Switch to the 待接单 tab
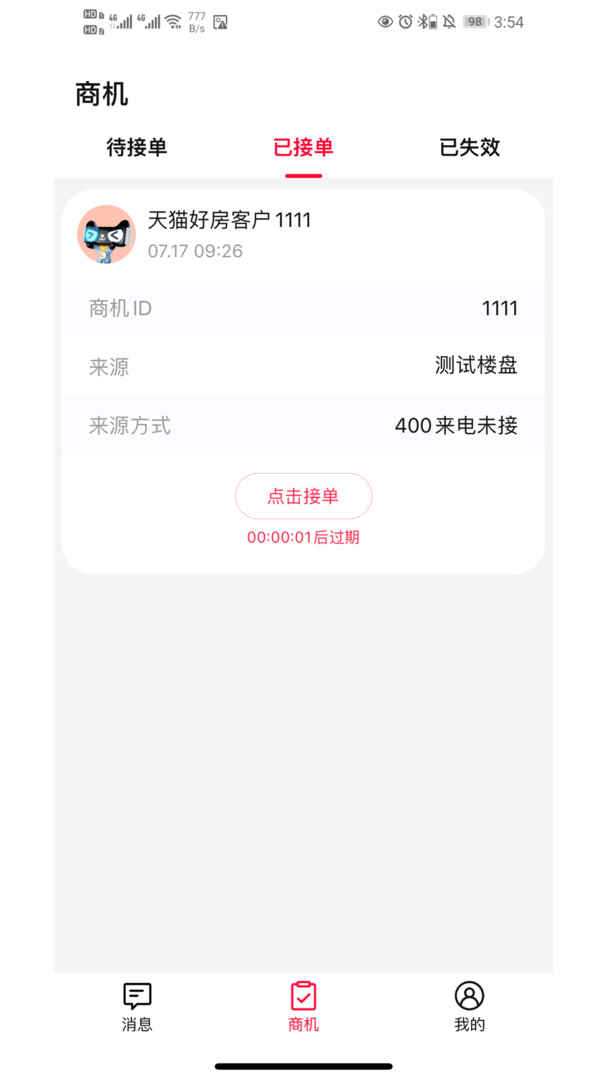 tap(137, 148)
